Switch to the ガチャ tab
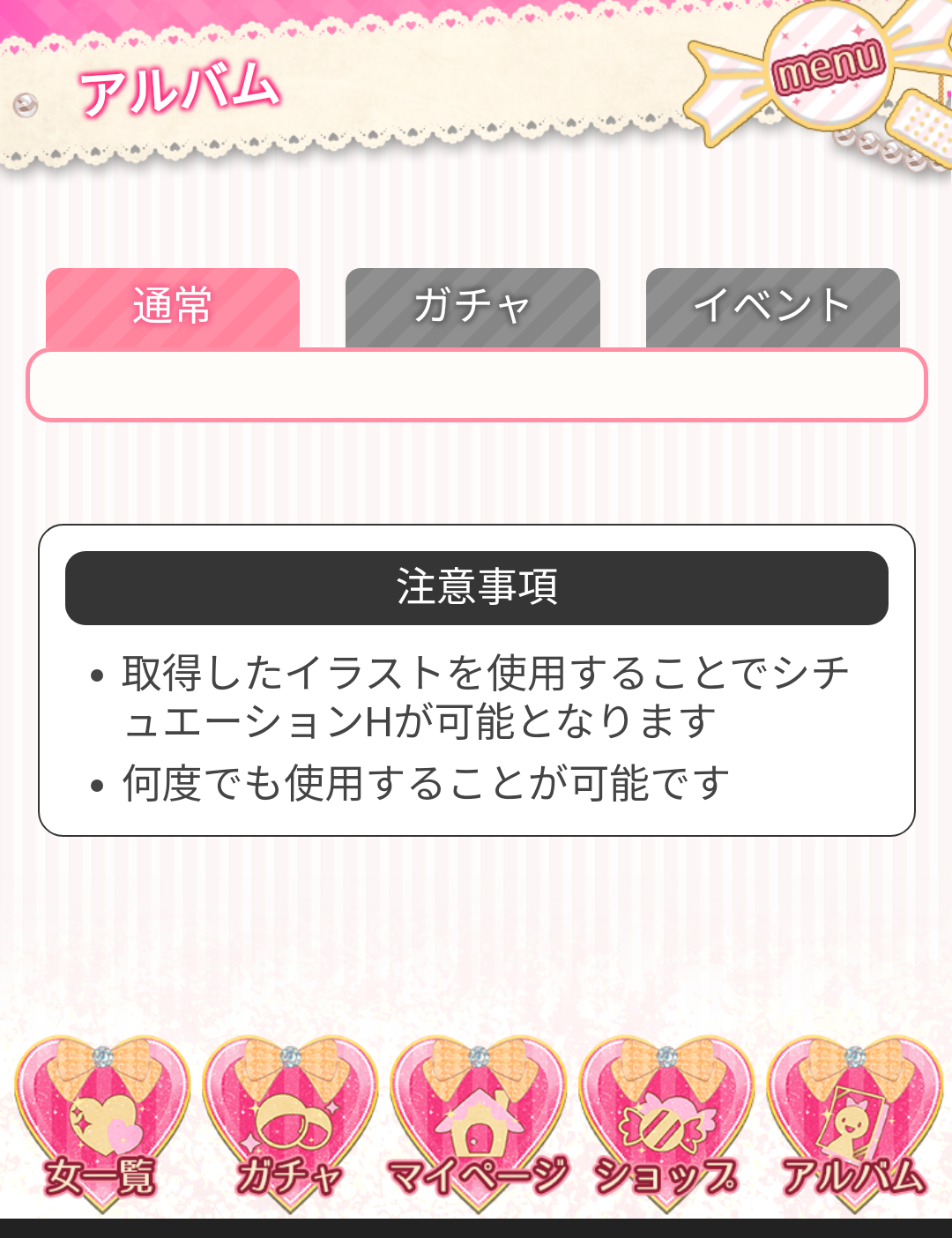The width and height of the screenshot is (952, 1238). coord(472,308)
